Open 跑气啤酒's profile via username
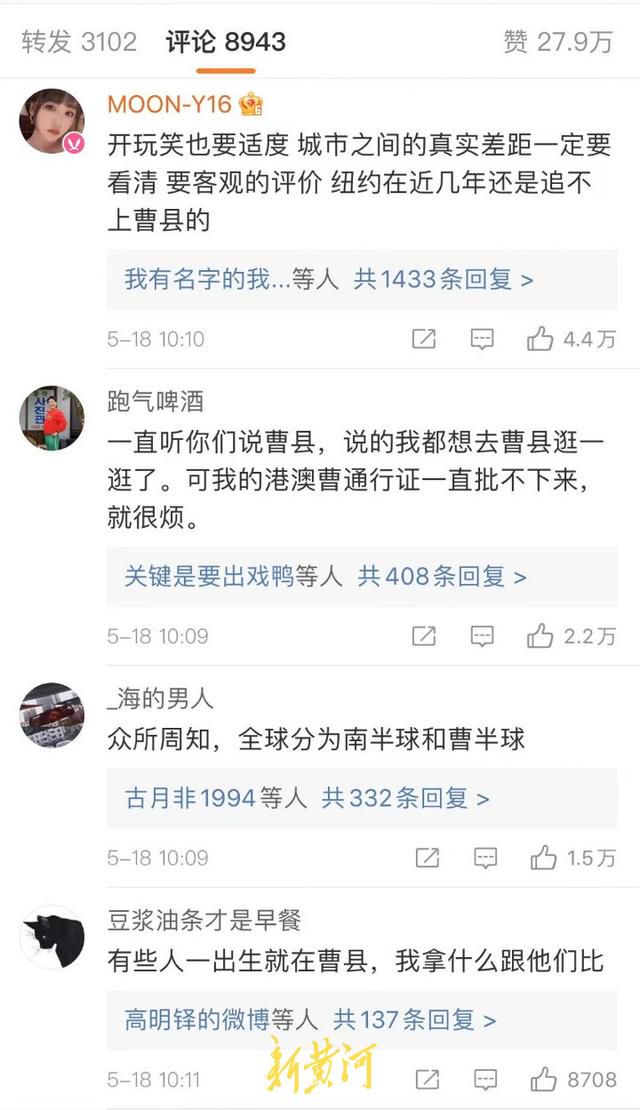640x1110 pixels. click(156, 402)
